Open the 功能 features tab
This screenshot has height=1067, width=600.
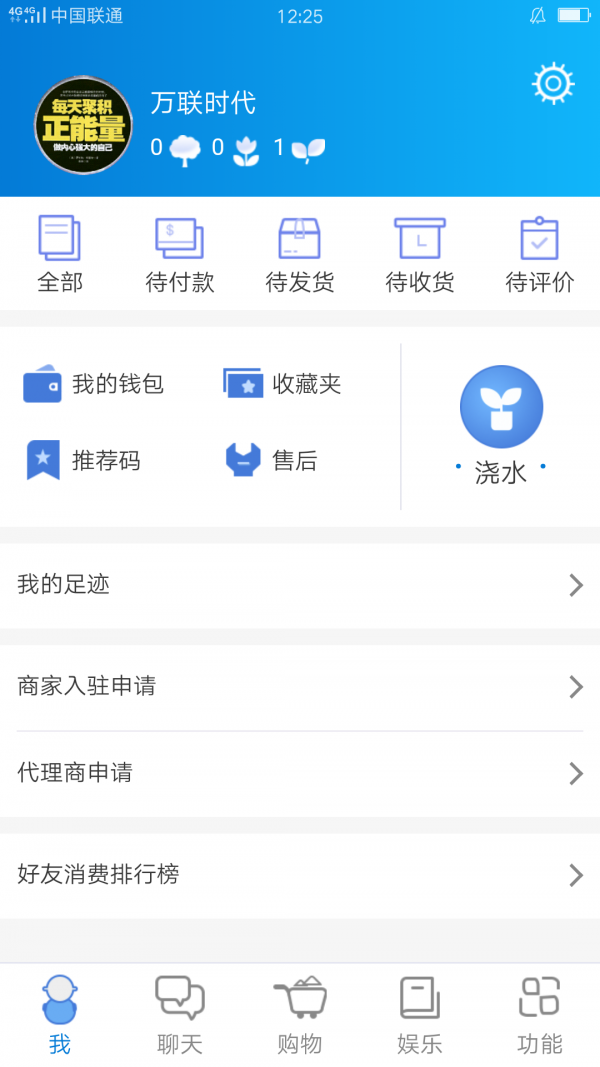click(540, 1014)
